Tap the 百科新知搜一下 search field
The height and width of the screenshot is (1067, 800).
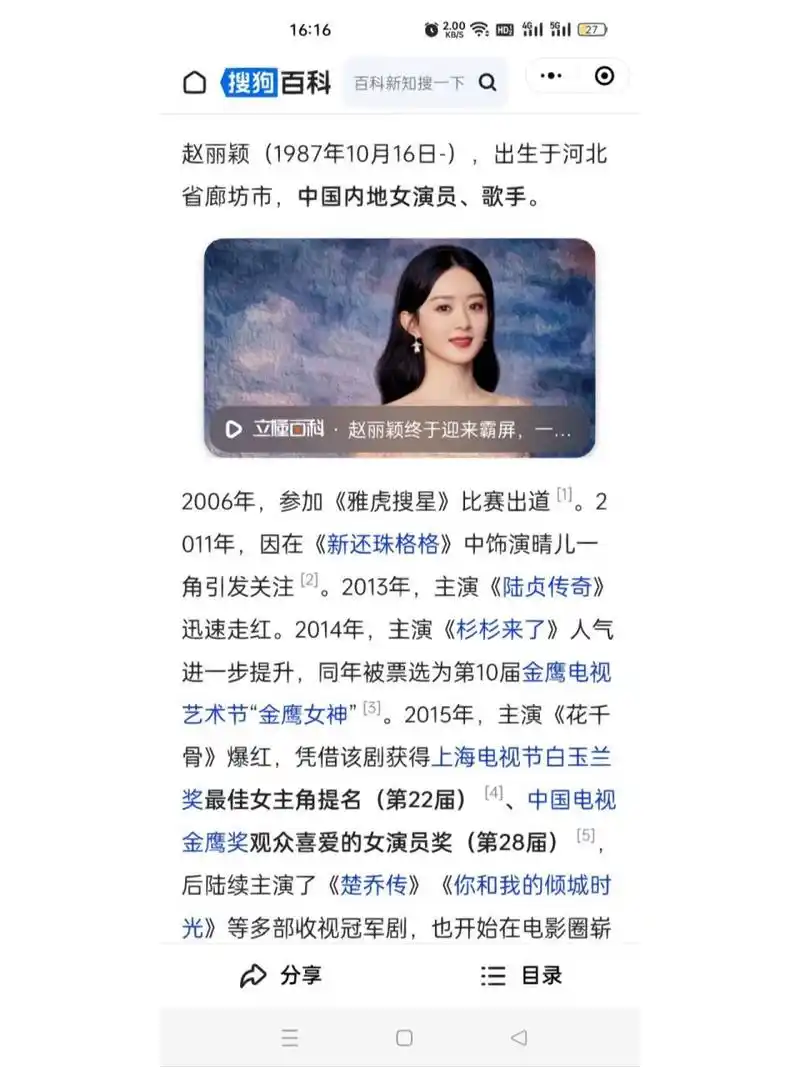pyautogui.click(x=410, y=82)
